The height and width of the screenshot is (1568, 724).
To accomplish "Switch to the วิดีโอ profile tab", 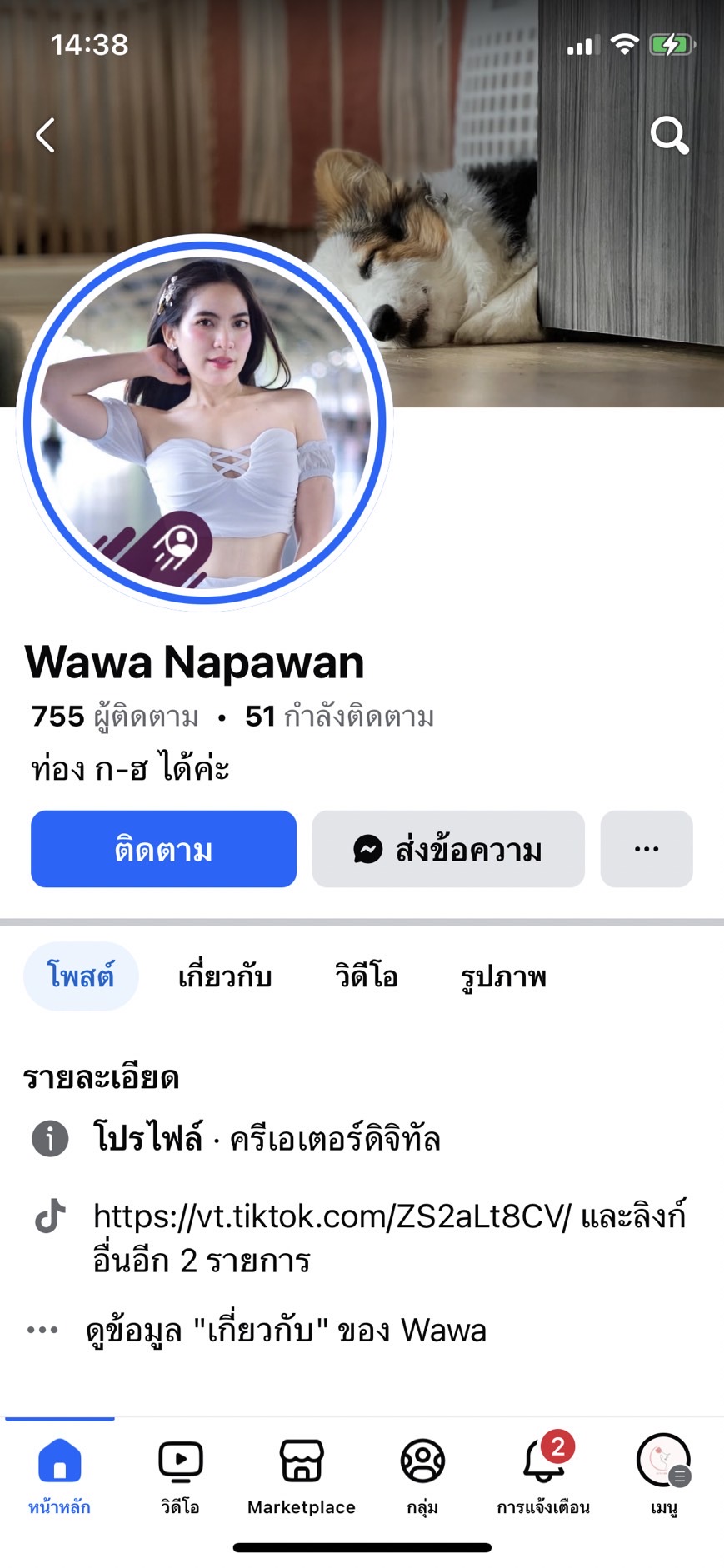I will pos(366,976).
